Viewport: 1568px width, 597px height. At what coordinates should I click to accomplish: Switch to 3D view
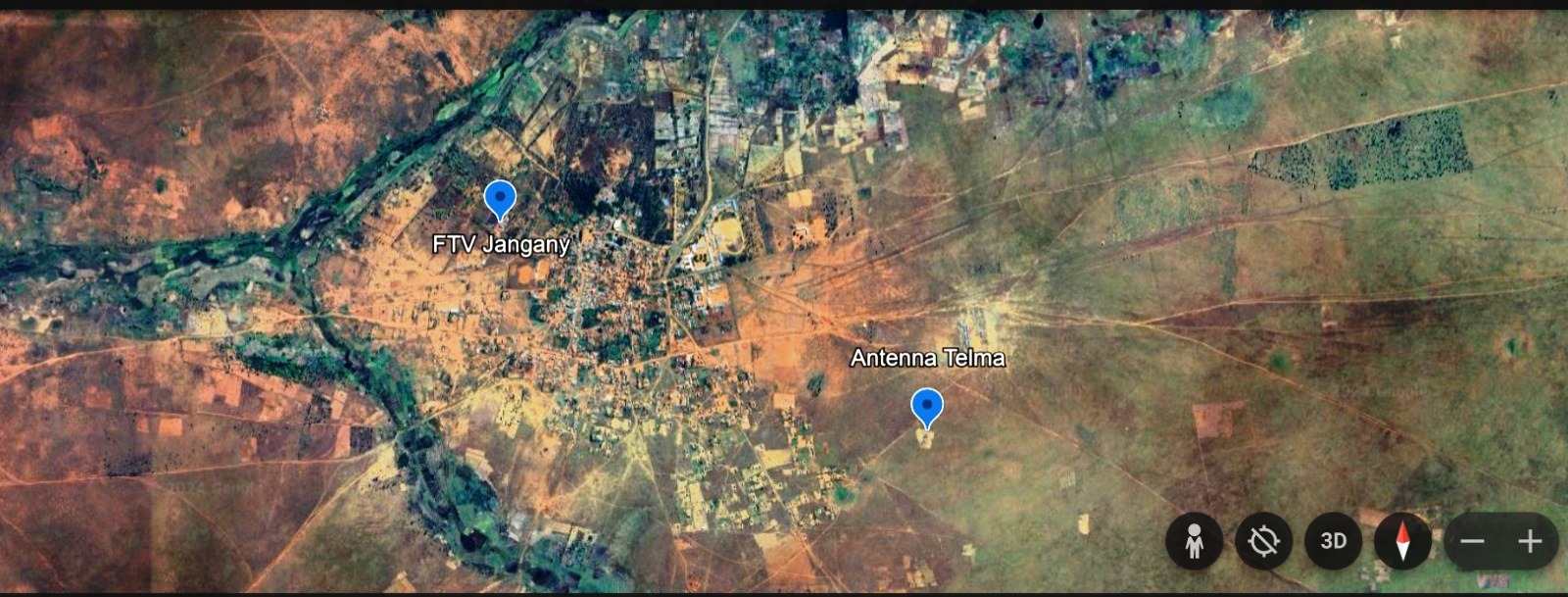click(x=1333, y=541)
